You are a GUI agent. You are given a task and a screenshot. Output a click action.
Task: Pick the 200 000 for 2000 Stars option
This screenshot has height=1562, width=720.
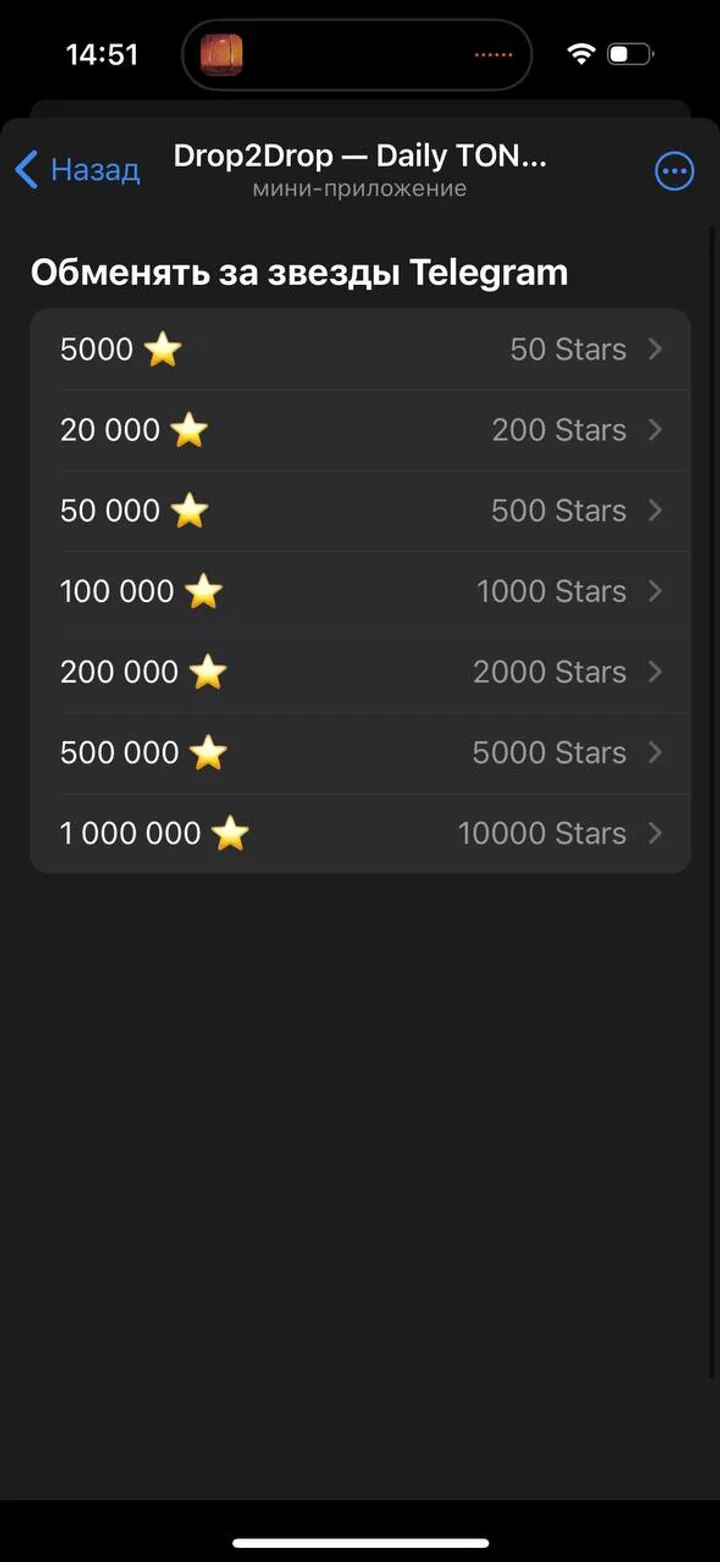tap(360, 672)
